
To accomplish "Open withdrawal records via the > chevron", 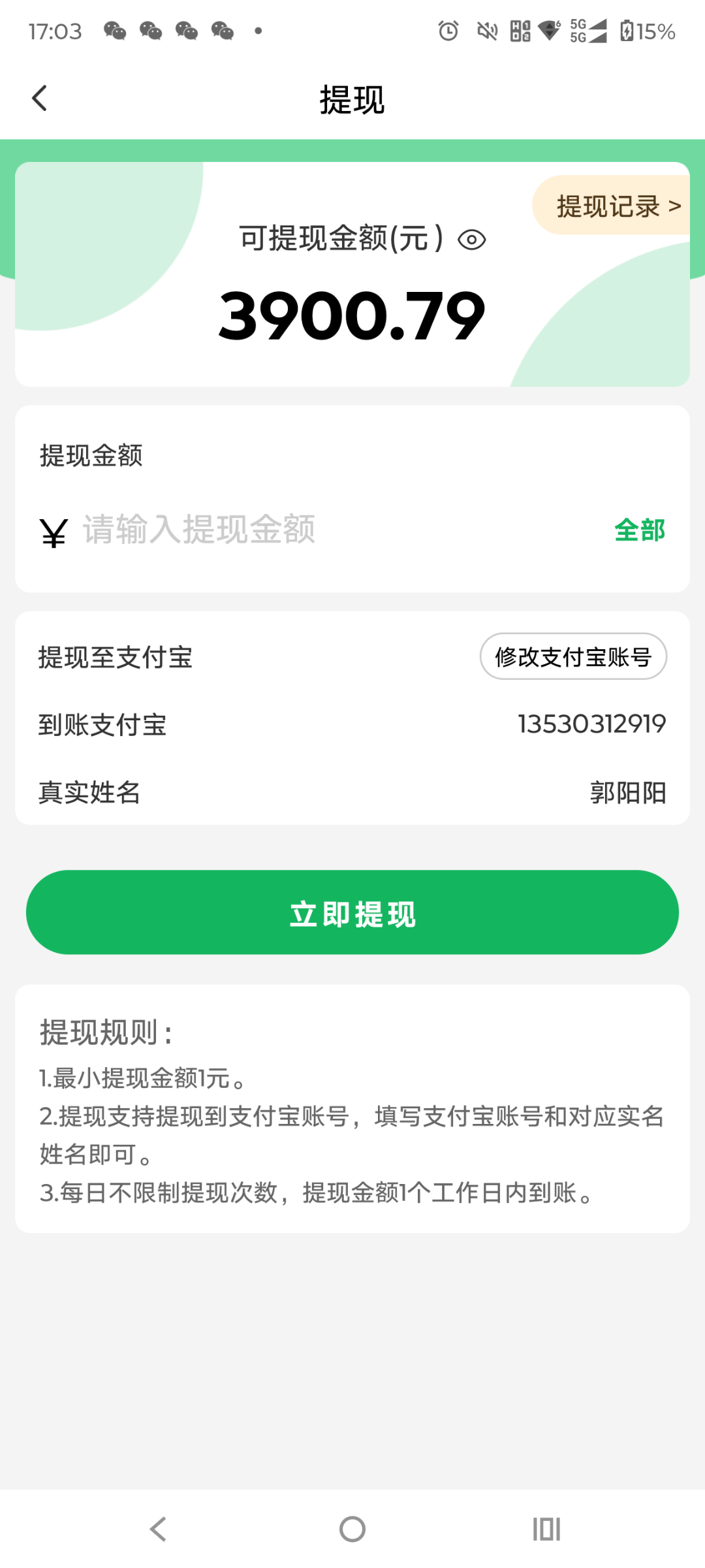I will [676, 206].
